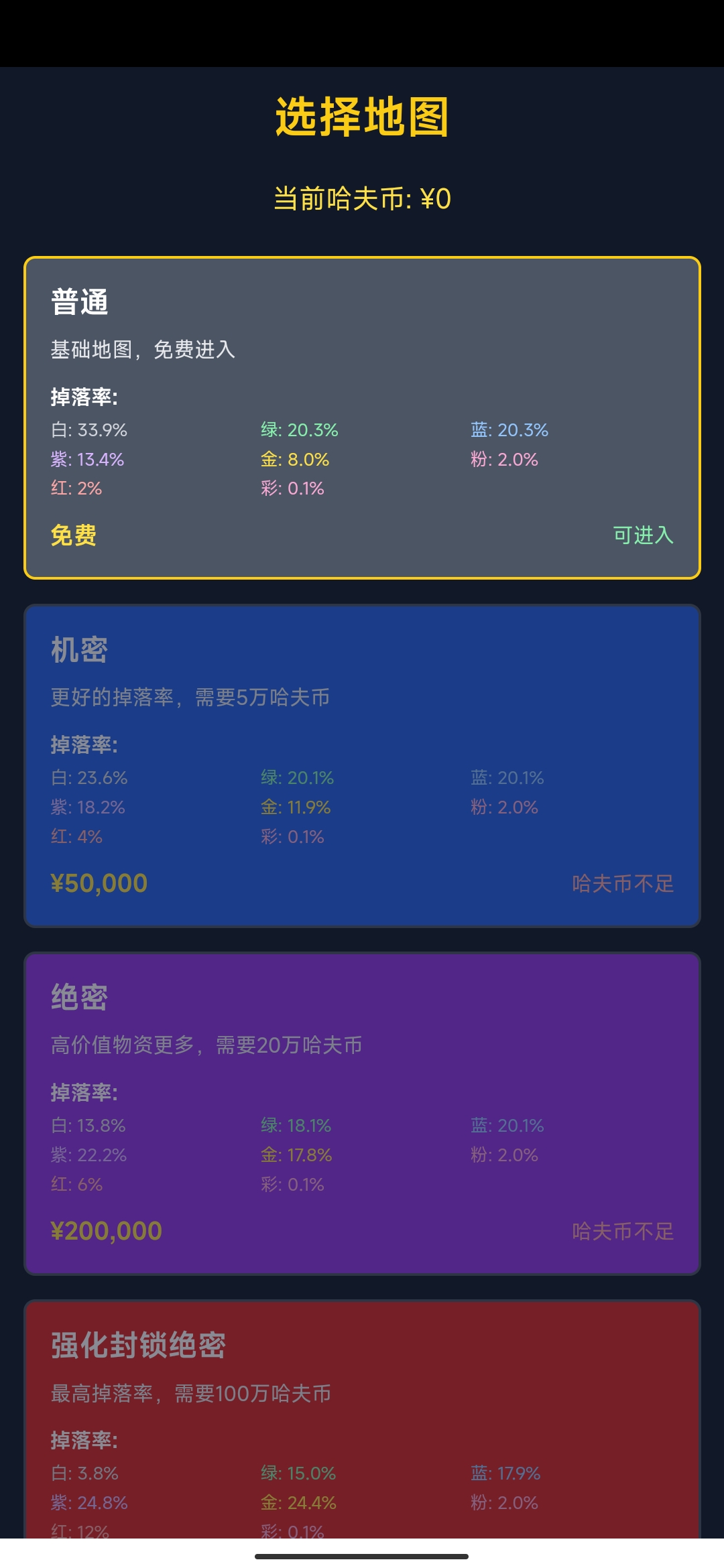Tap the 白: 33.9% drop rate entry
This screenshot has height=1568, width=724.
[88, 431]
